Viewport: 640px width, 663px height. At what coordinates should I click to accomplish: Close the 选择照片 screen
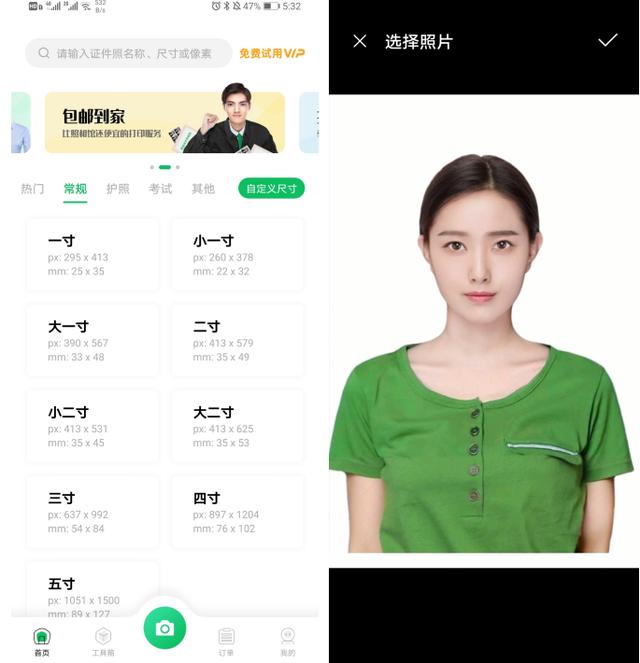click(x=360, y=41)
